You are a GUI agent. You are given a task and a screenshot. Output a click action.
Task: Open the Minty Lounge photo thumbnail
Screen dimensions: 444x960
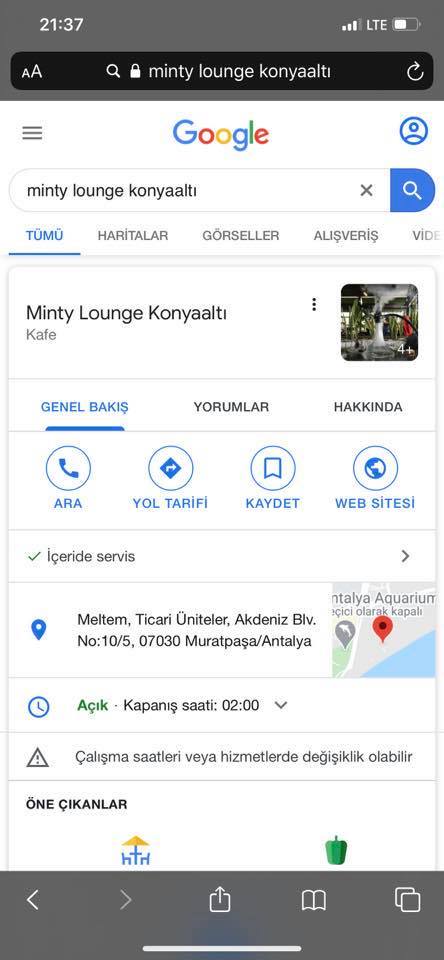tap(380, 323)
